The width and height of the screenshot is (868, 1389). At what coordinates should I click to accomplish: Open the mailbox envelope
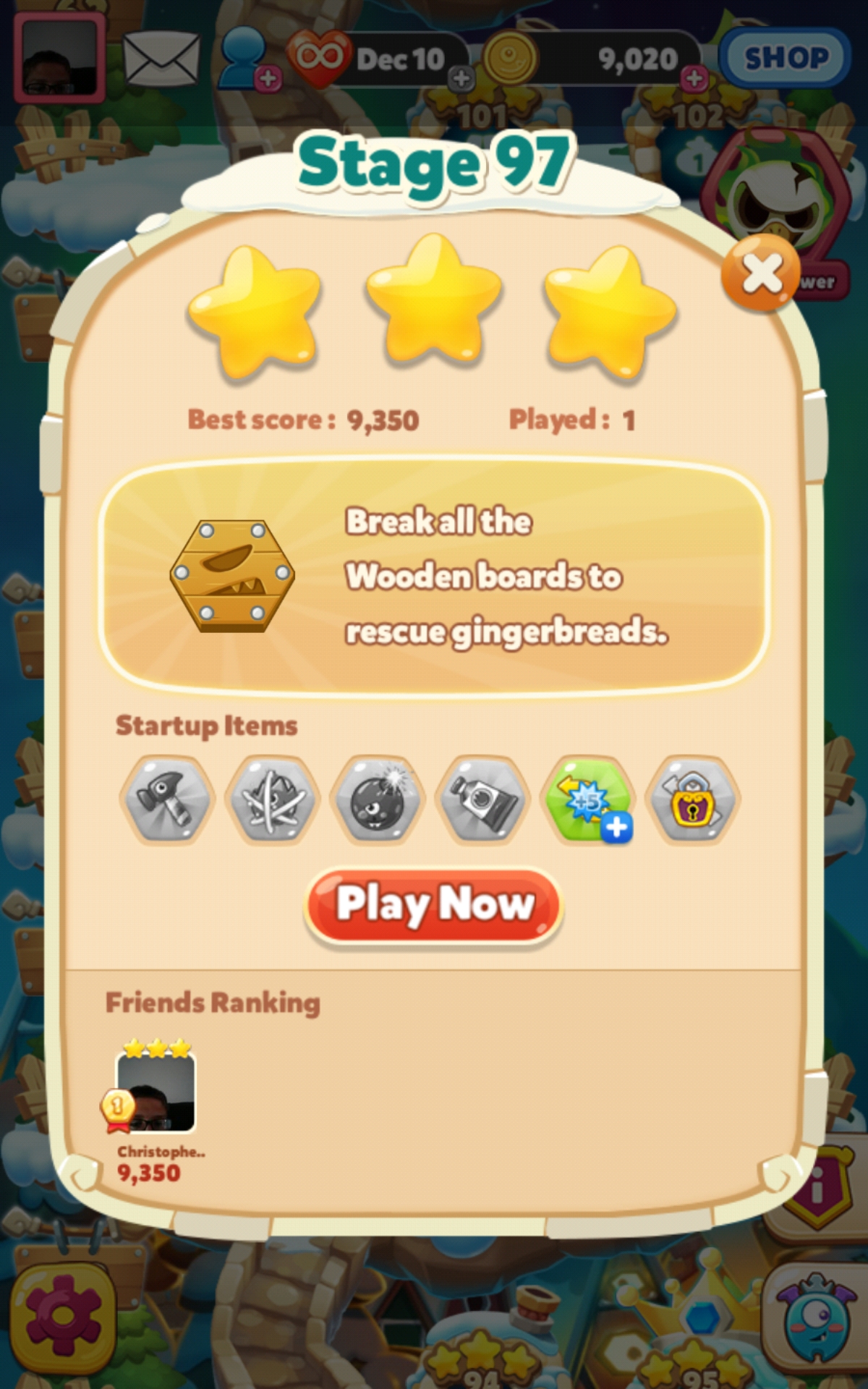click(161, 59)
